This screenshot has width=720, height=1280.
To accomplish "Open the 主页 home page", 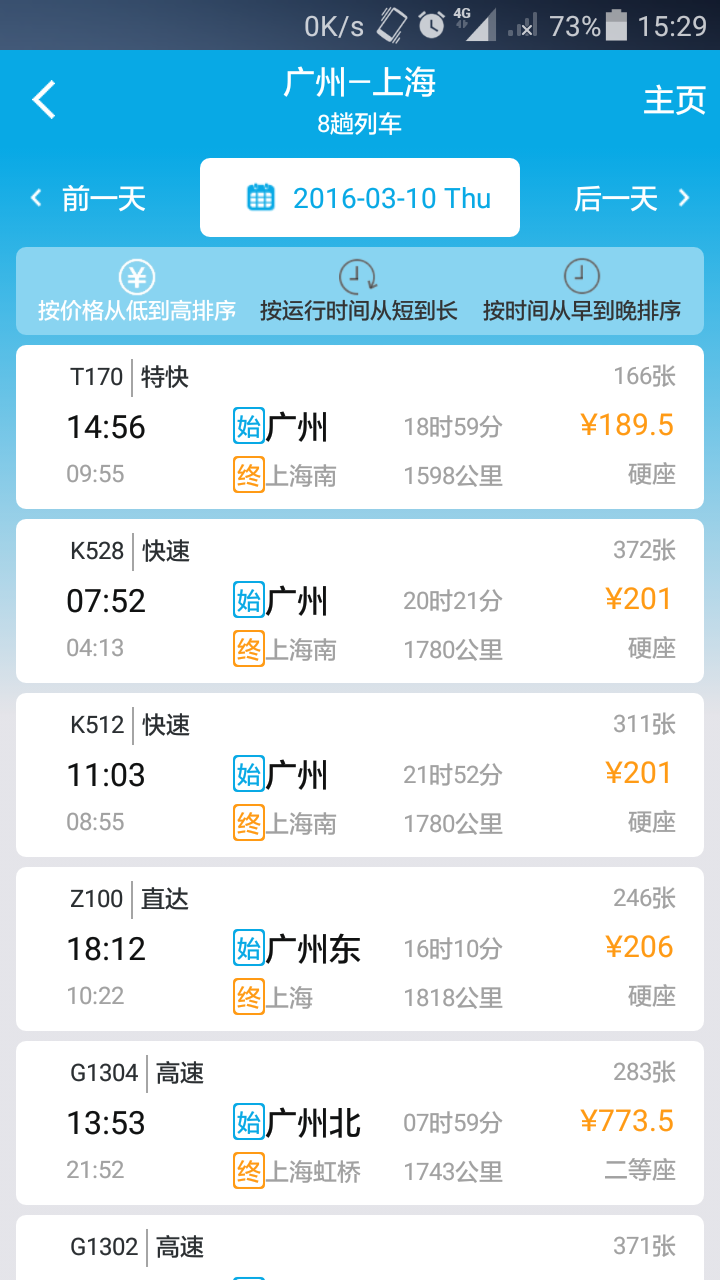I will point(674,100).
